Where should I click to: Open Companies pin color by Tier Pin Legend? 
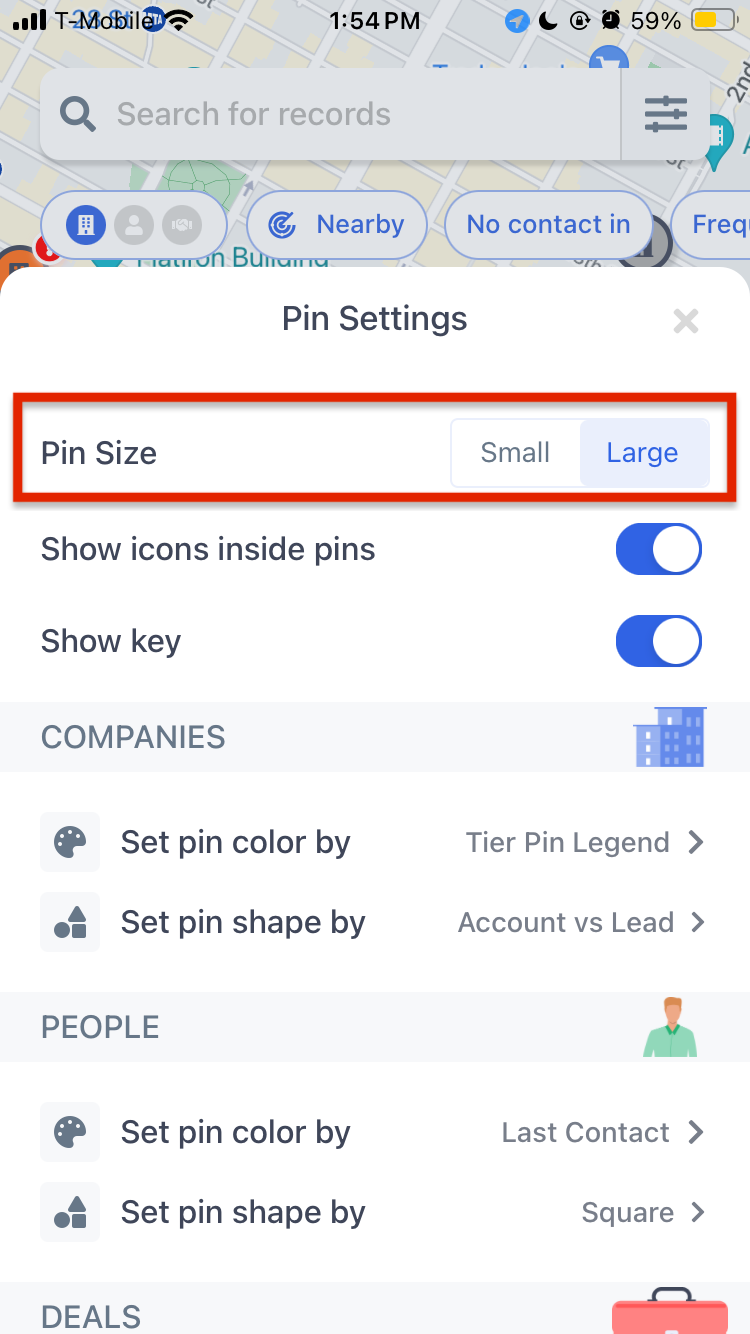tap(584, 842)
